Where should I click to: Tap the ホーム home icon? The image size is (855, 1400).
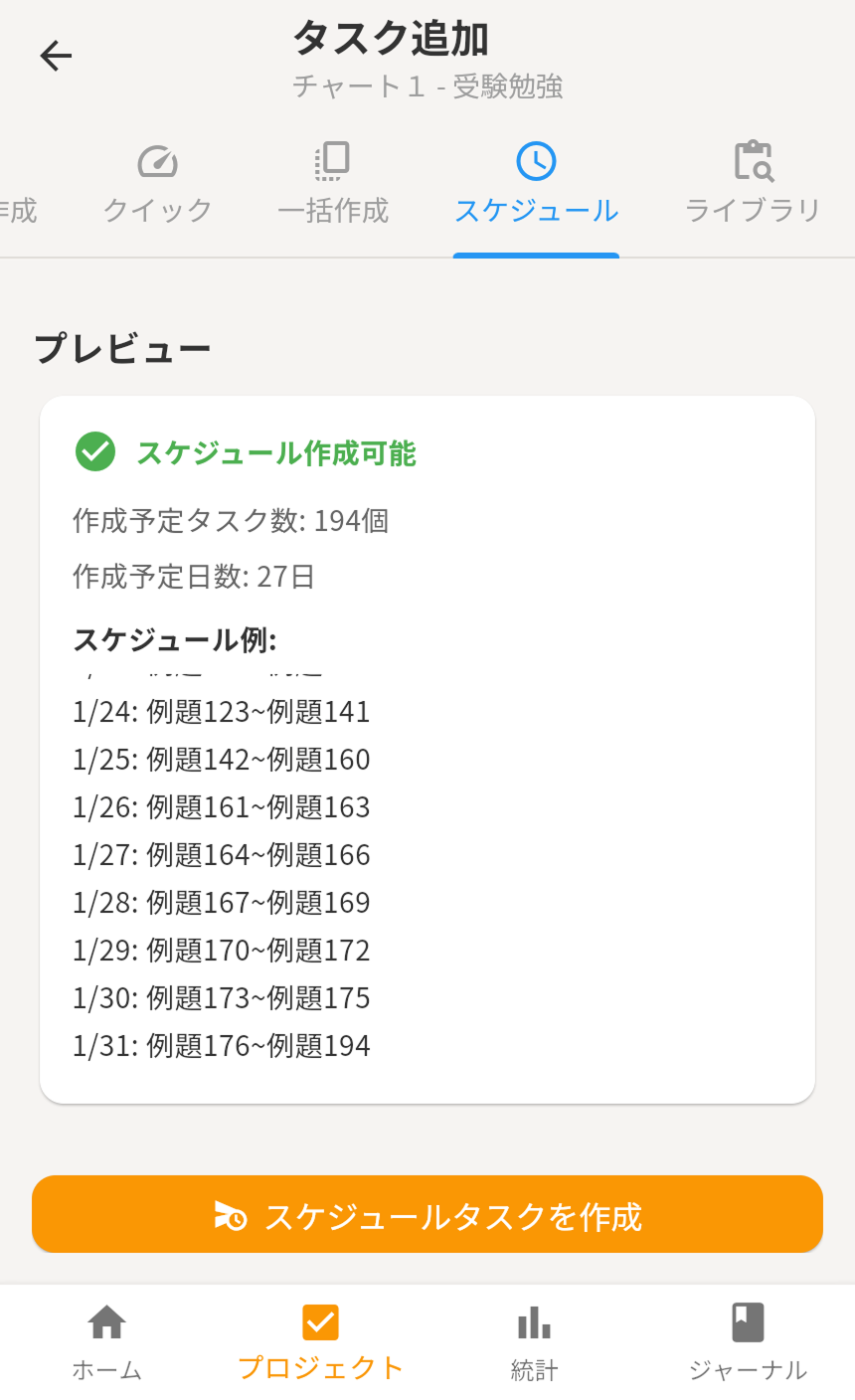[106, 1323]
